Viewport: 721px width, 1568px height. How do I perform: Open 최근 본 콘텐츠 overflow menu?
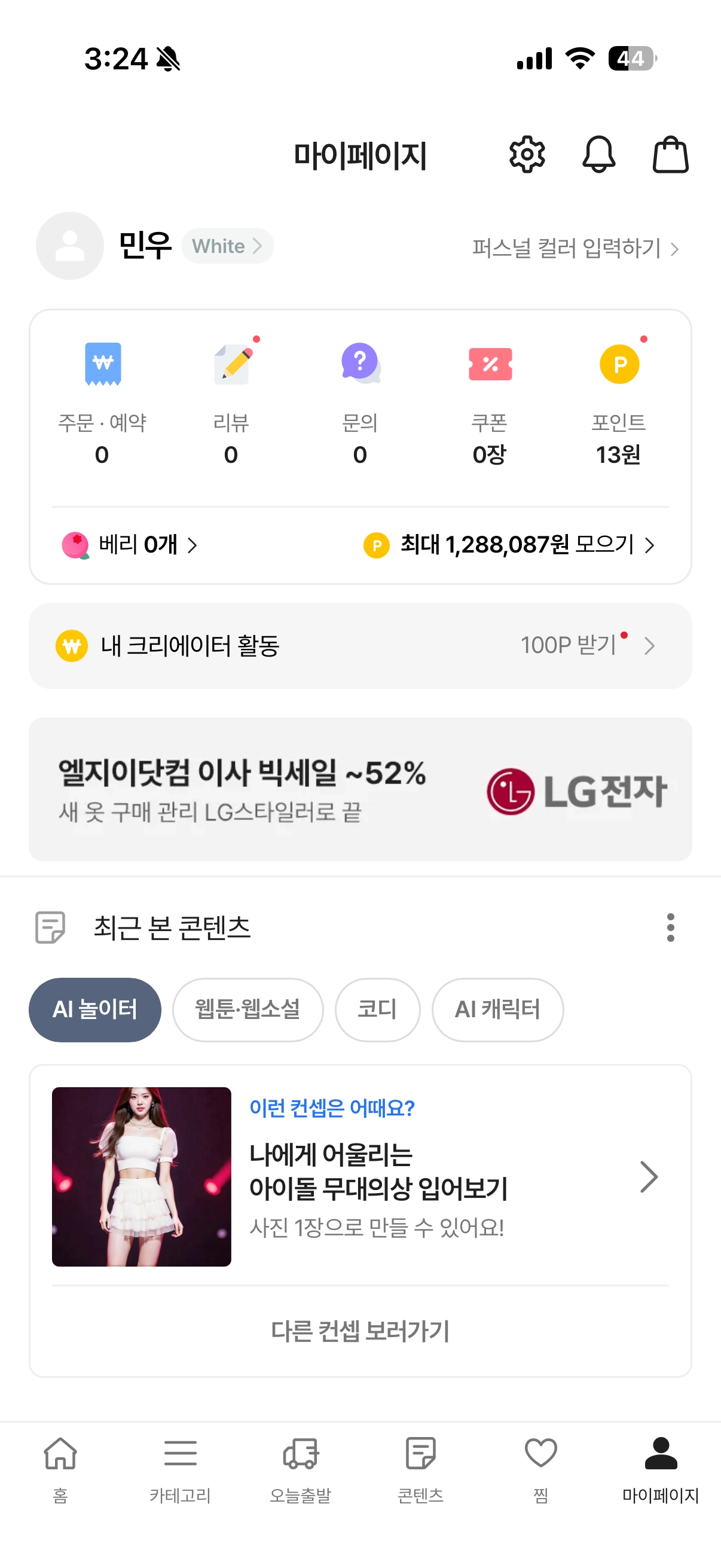click(x=670, y=928)
